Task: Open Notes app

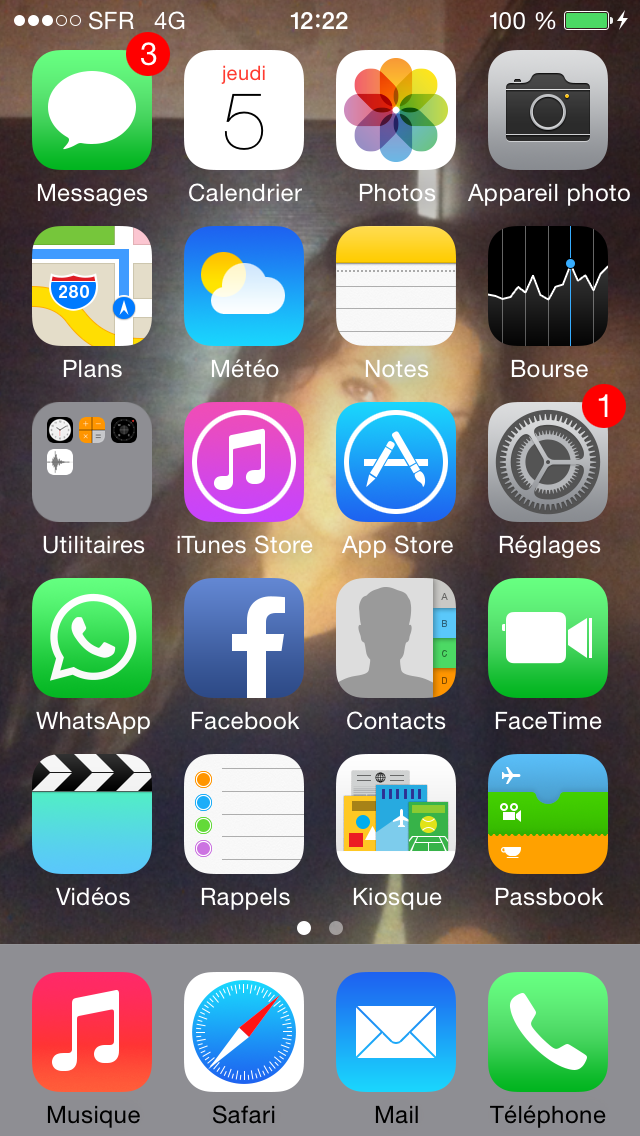Action: pyautogui.click(x=396, y=286)
